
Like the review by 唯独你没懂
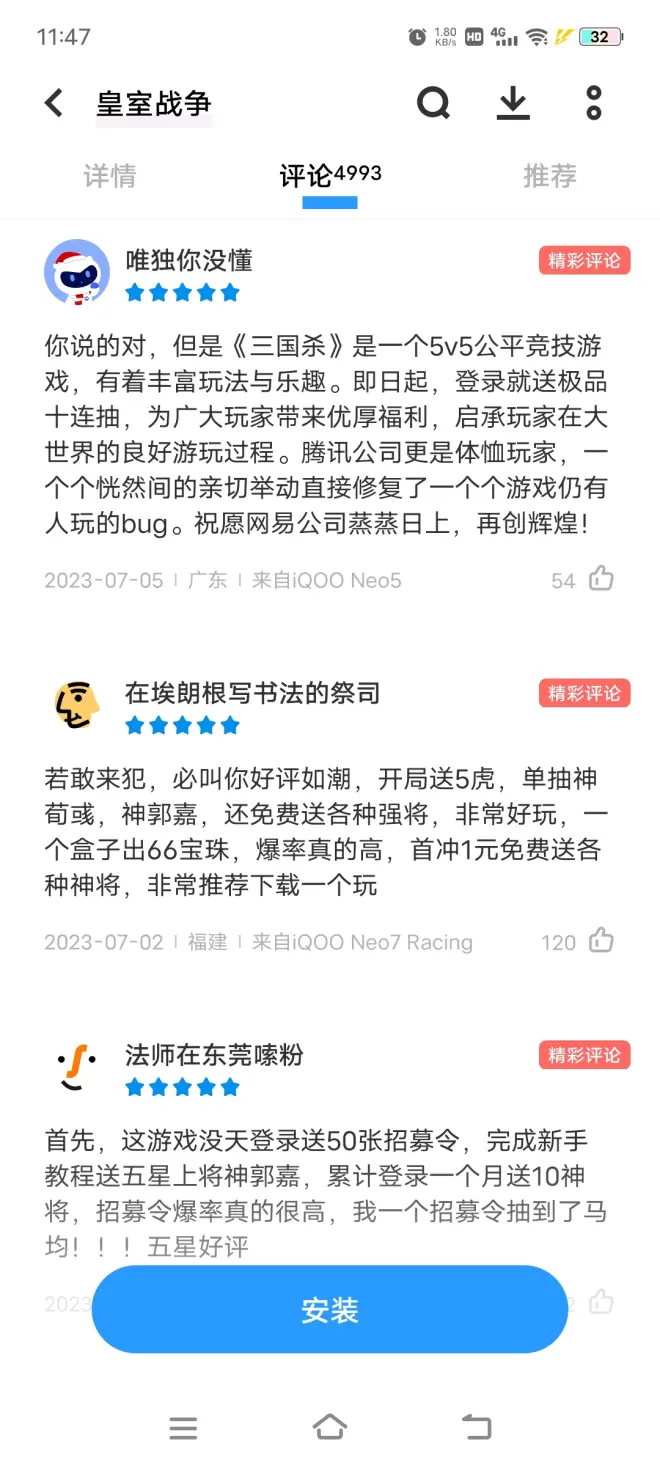pyautogui.click(x=601, y=579)
